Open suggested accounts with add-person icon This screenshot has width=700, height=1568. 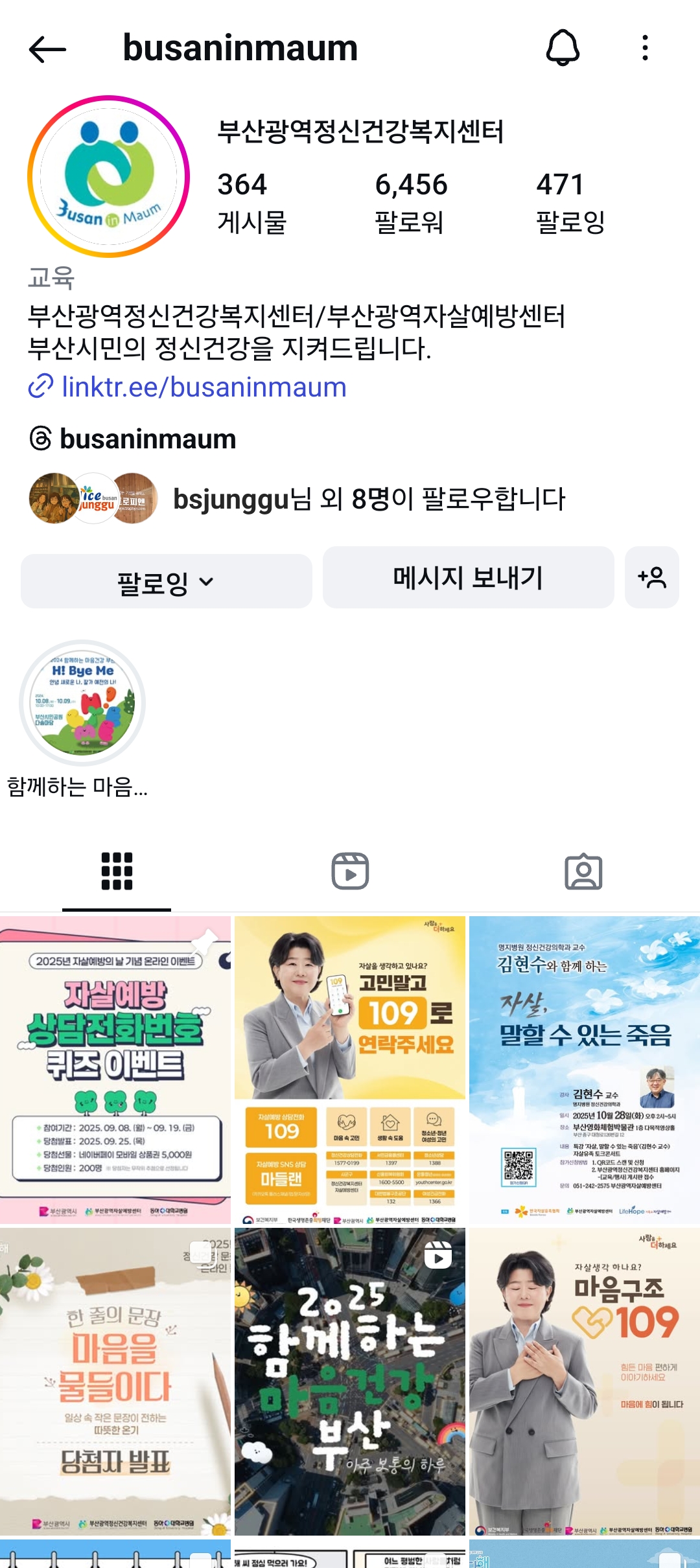click(x=651, y=577)
